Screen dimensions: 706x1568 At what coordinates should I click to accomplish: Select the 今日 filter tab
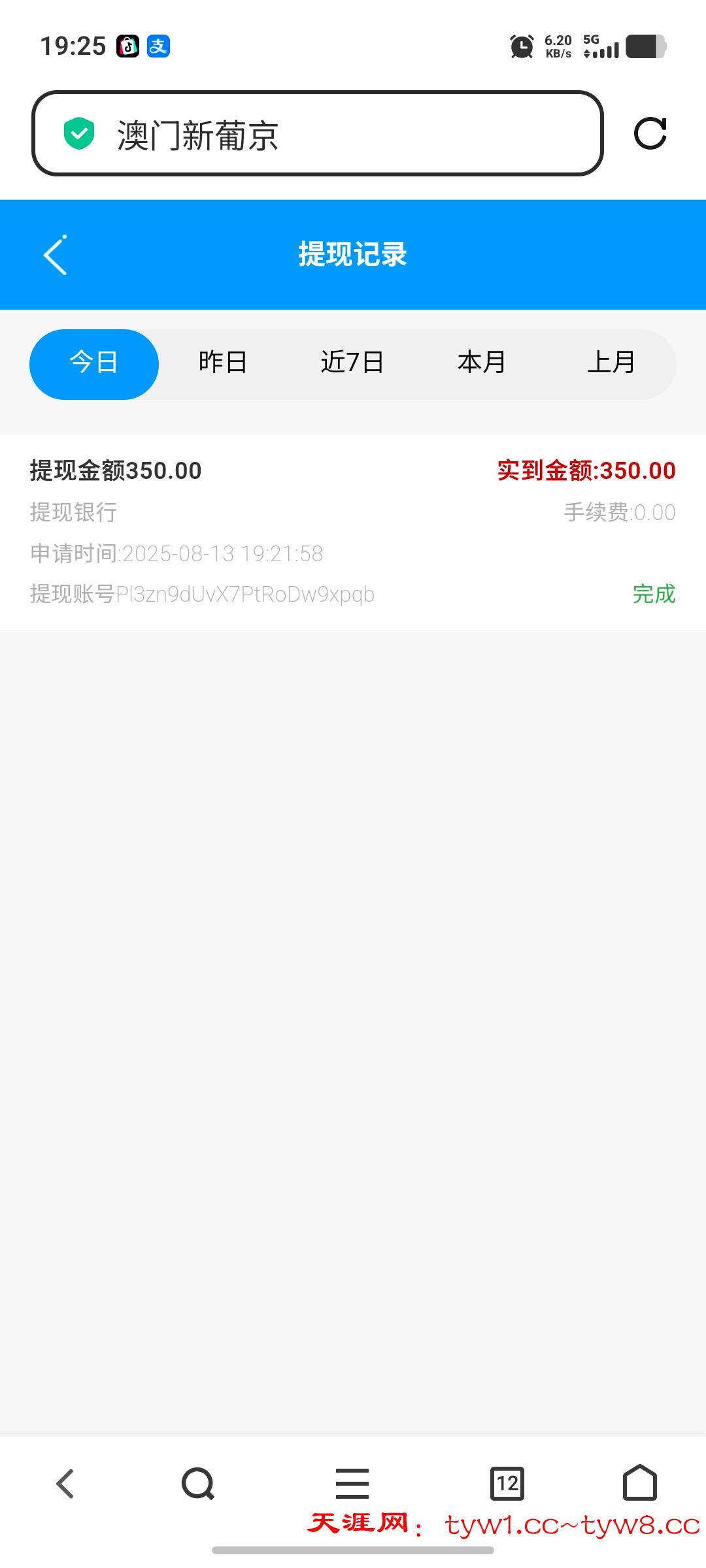tap(94, 363)
